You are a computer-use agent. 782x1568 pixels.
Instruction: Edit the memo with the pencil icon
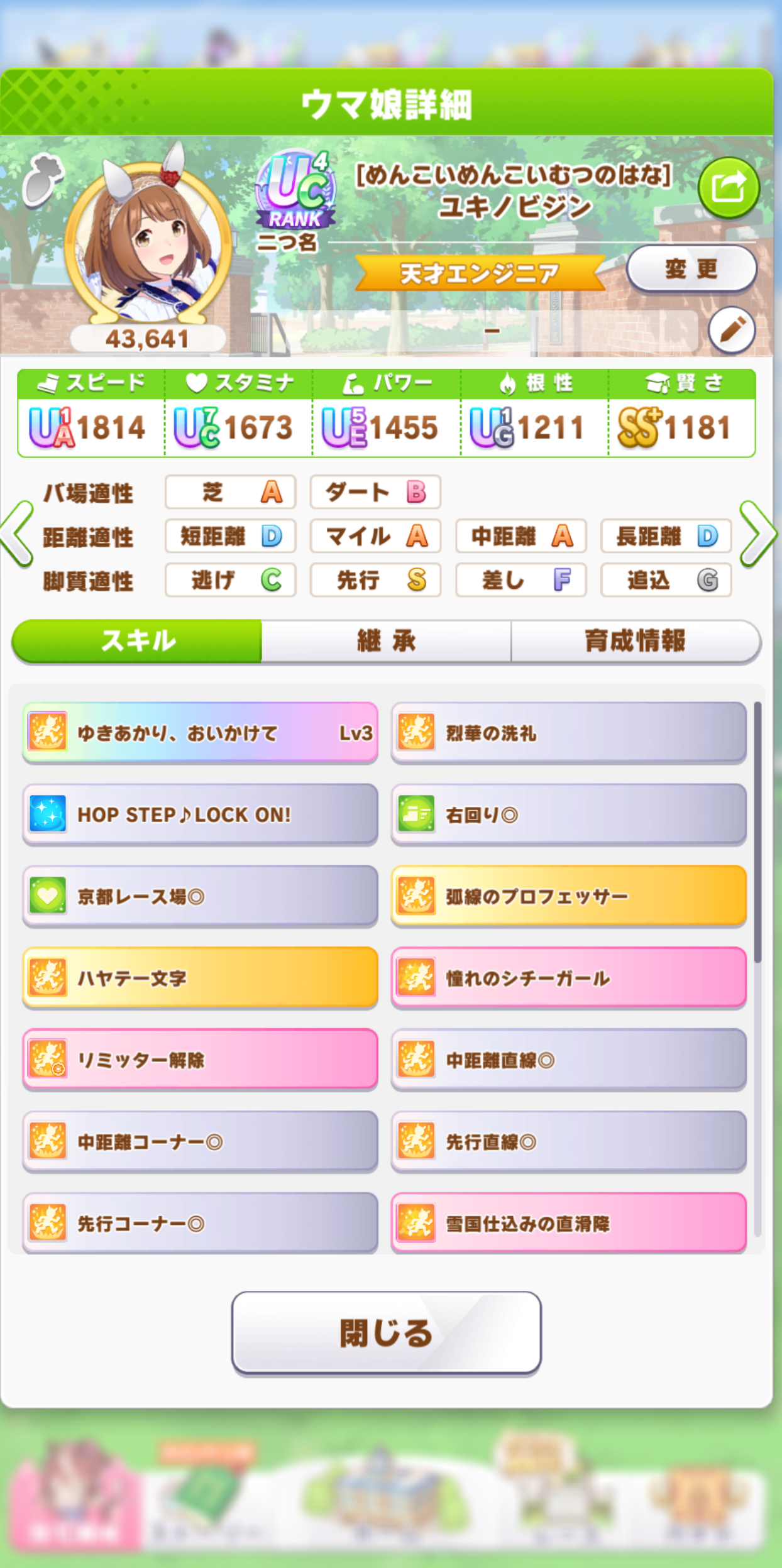[732, 330]
